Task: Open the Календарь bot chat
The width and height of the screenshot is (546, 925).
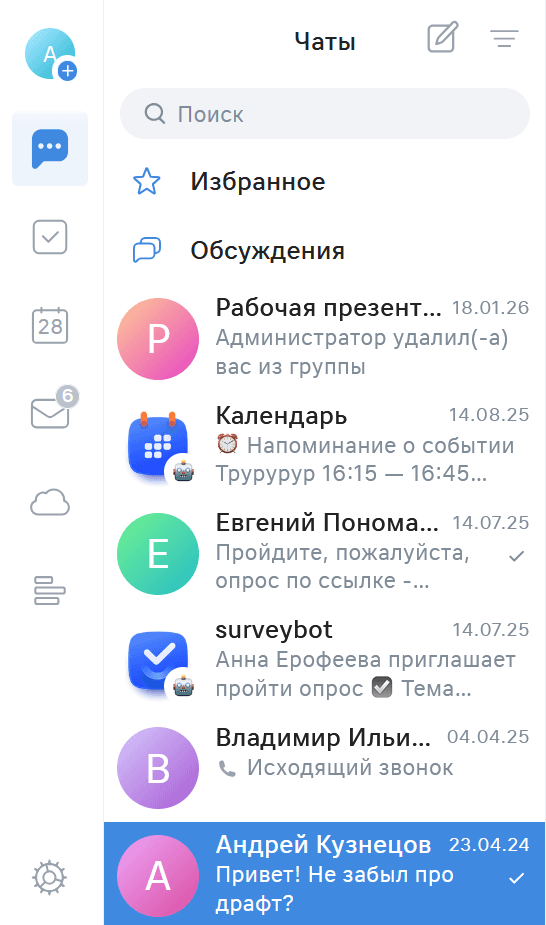Action: tap(325, 446)
